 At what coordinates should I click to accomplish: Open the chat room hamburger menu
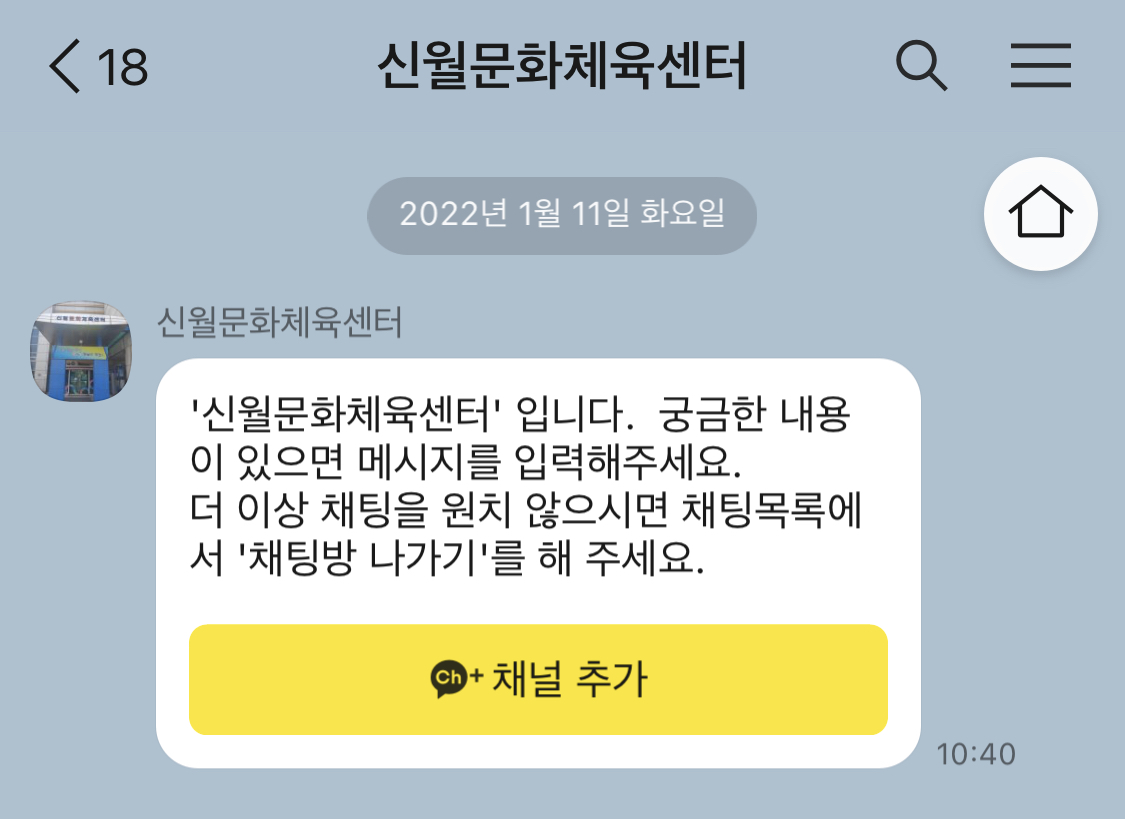(x=1040, y=67)
